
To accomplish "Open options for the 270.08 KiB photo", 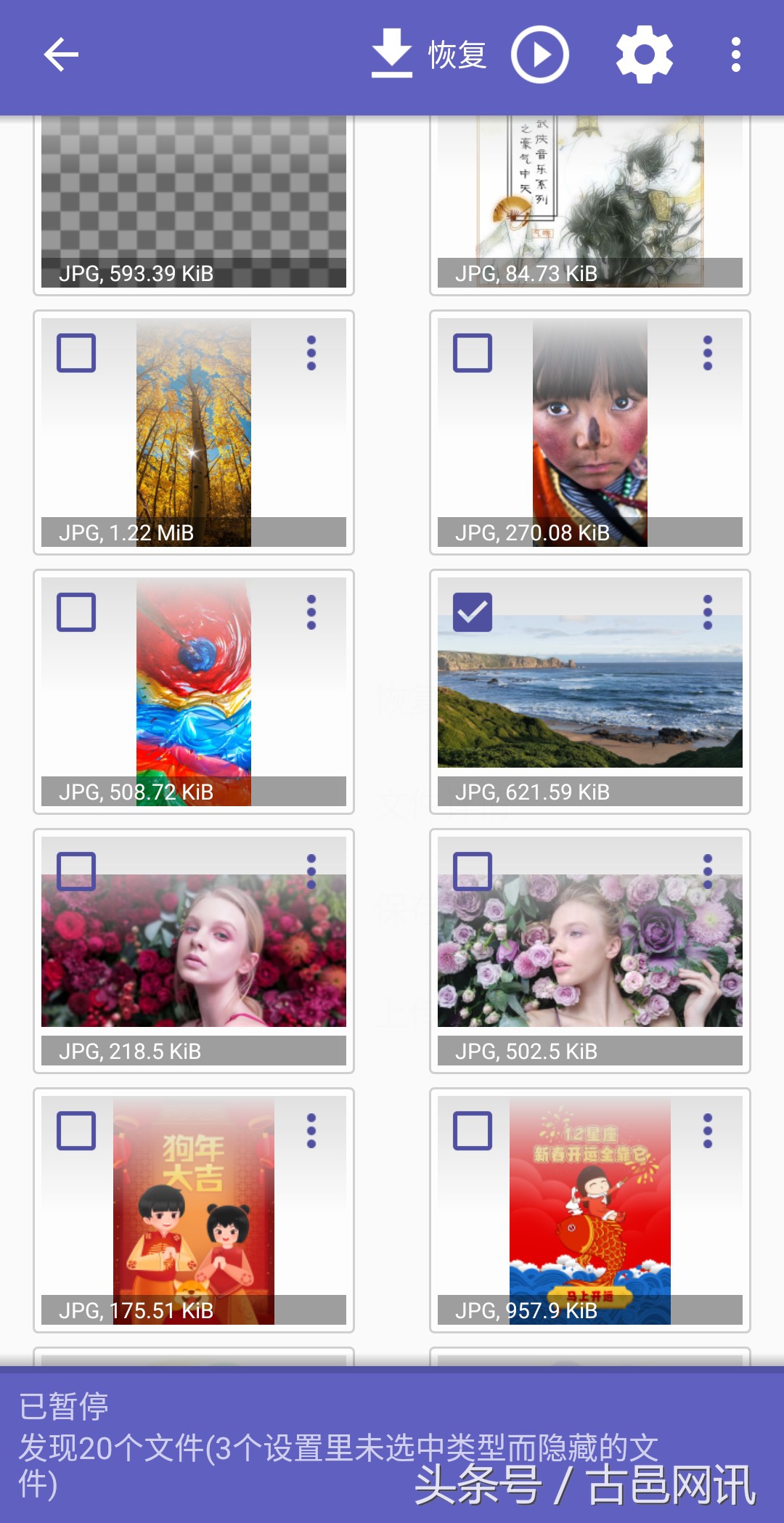I will click(x=708, y=353).
